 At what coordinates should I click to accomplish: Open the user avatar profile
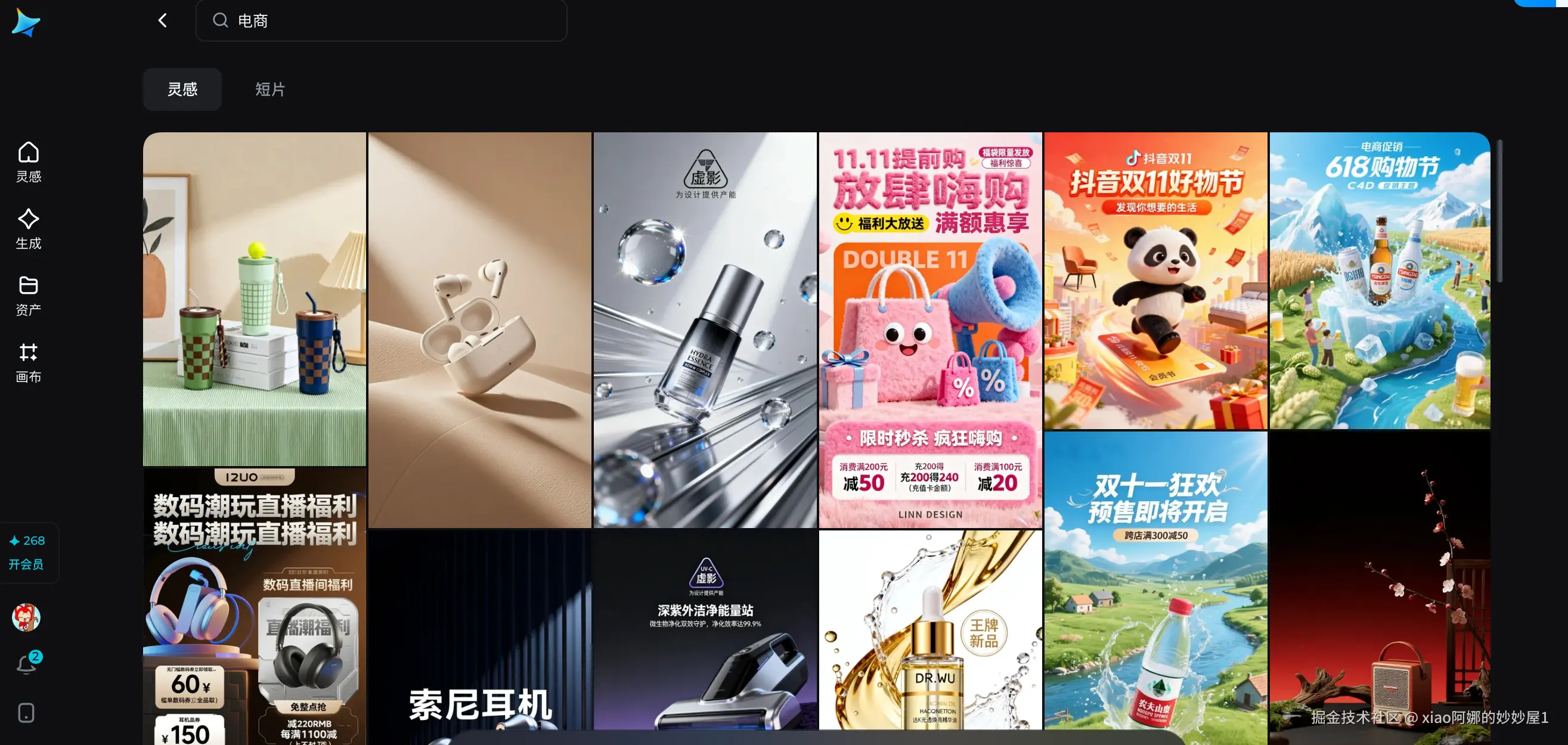(x=26, y=617)
